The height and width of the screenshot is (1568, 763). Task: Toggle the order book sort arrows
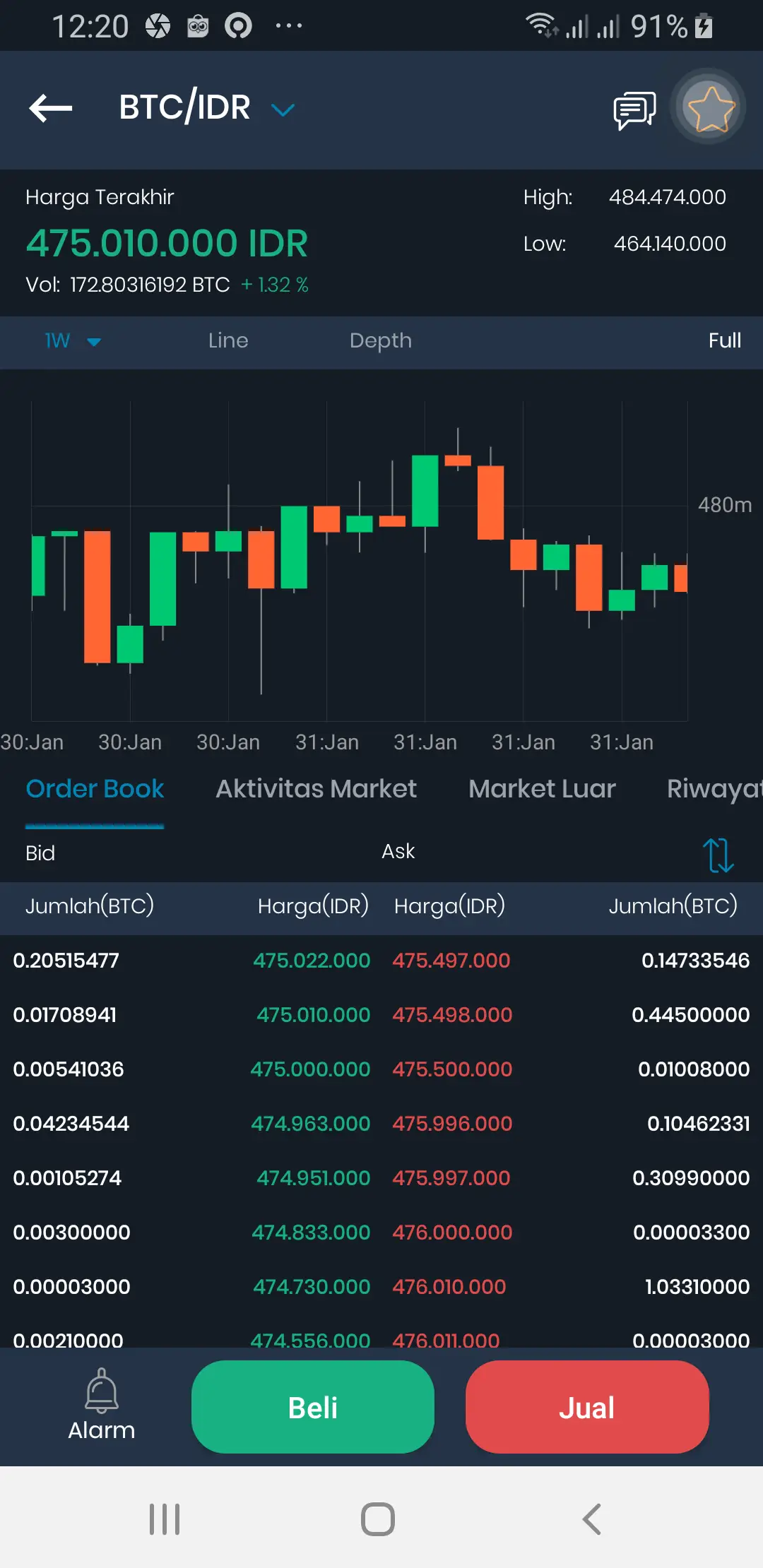718,855
